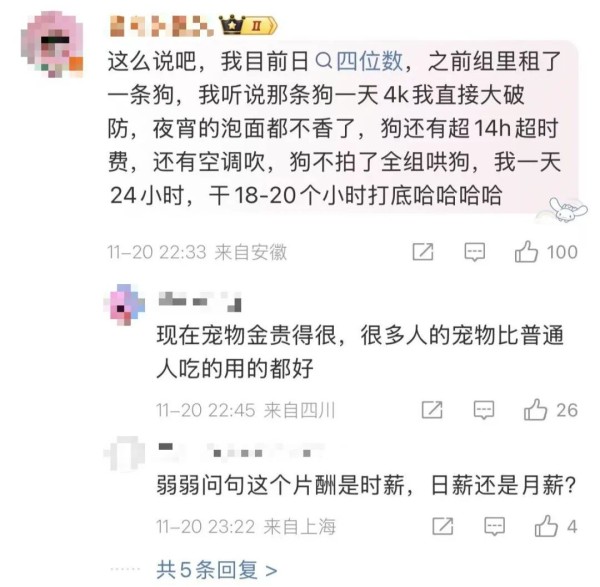Open avatar of the 四川 replier
The image size is (600, 587).
tap(127, 304)
